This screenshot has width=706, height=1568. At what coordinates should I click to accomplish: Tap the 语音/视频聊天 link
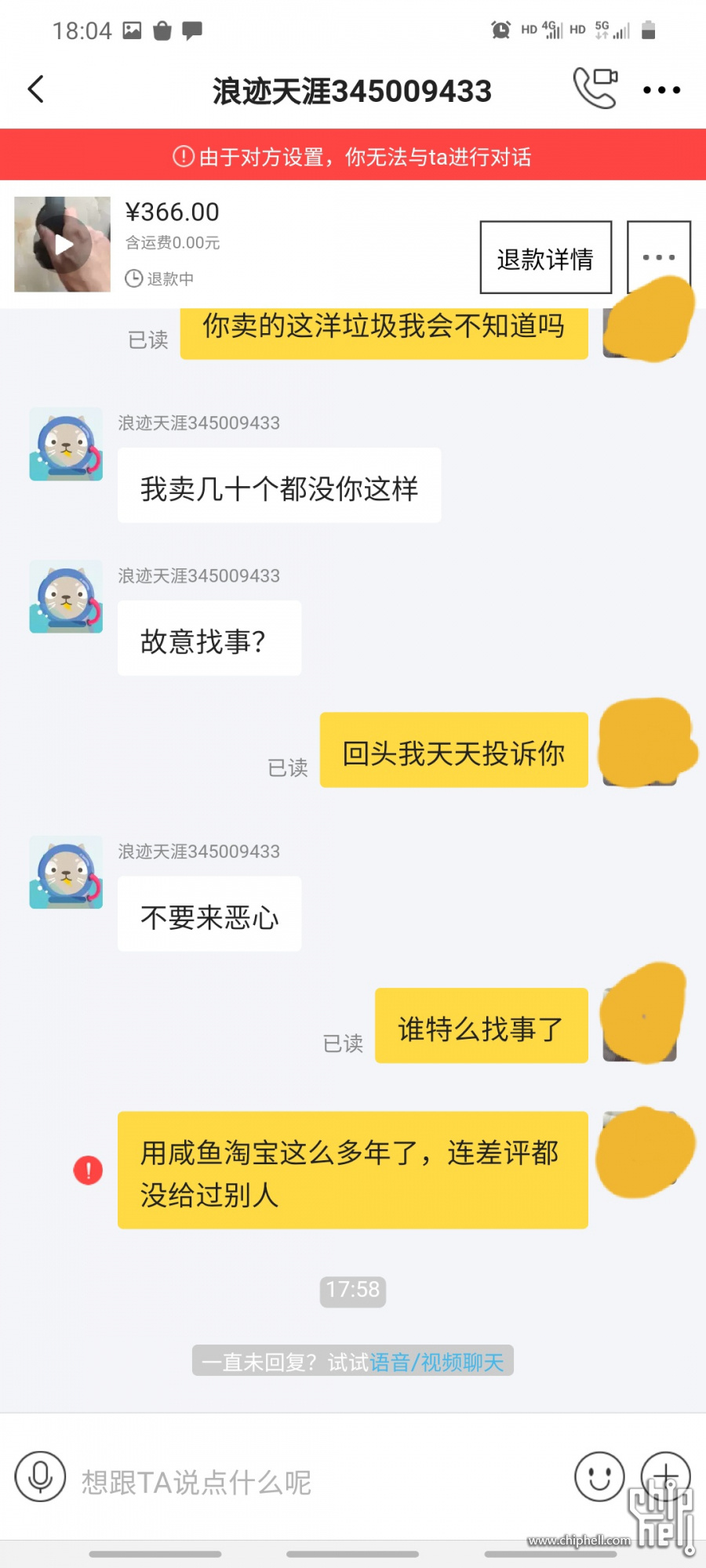pos(436,1362)
